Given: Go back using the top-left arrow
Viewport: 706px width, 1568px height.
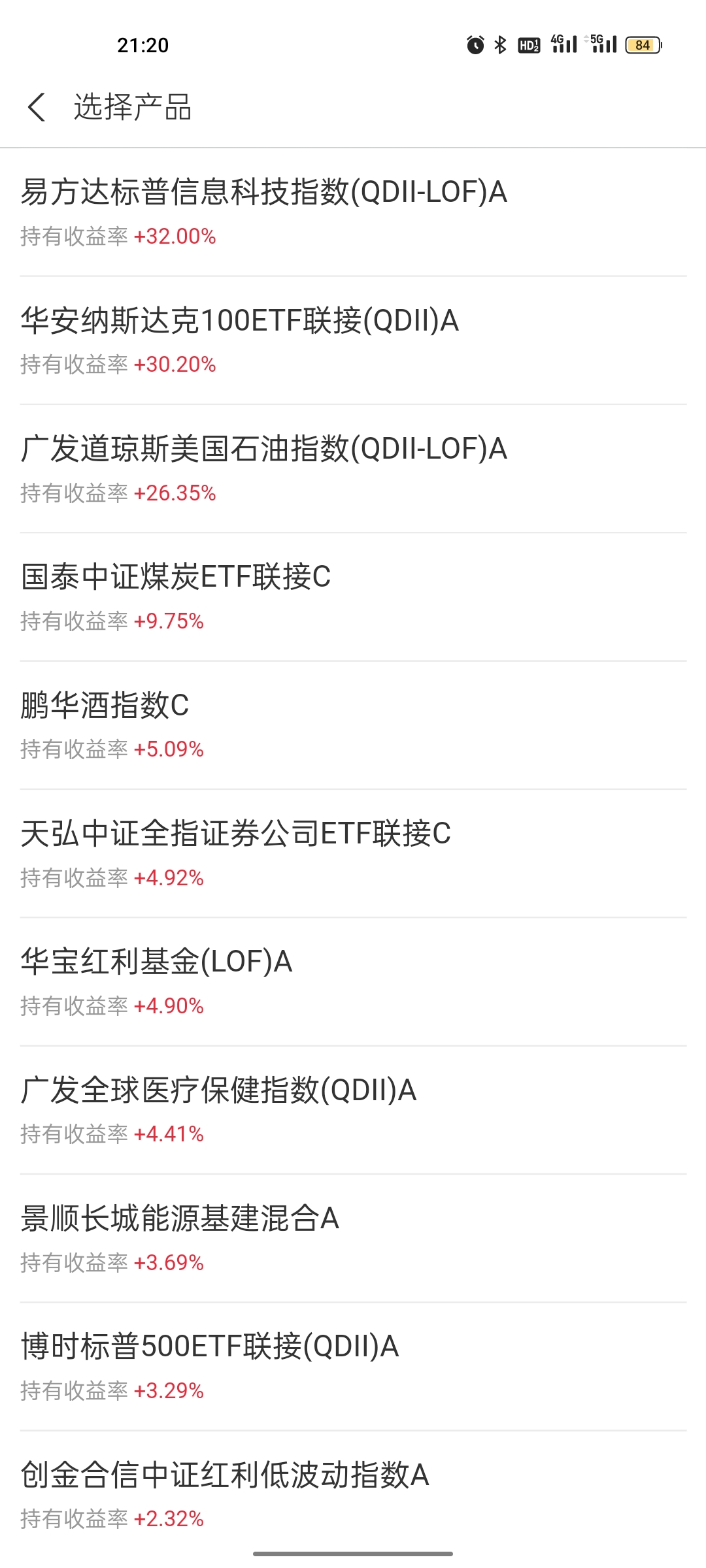Looking at the screenshot, I should (x=37, y=106).
